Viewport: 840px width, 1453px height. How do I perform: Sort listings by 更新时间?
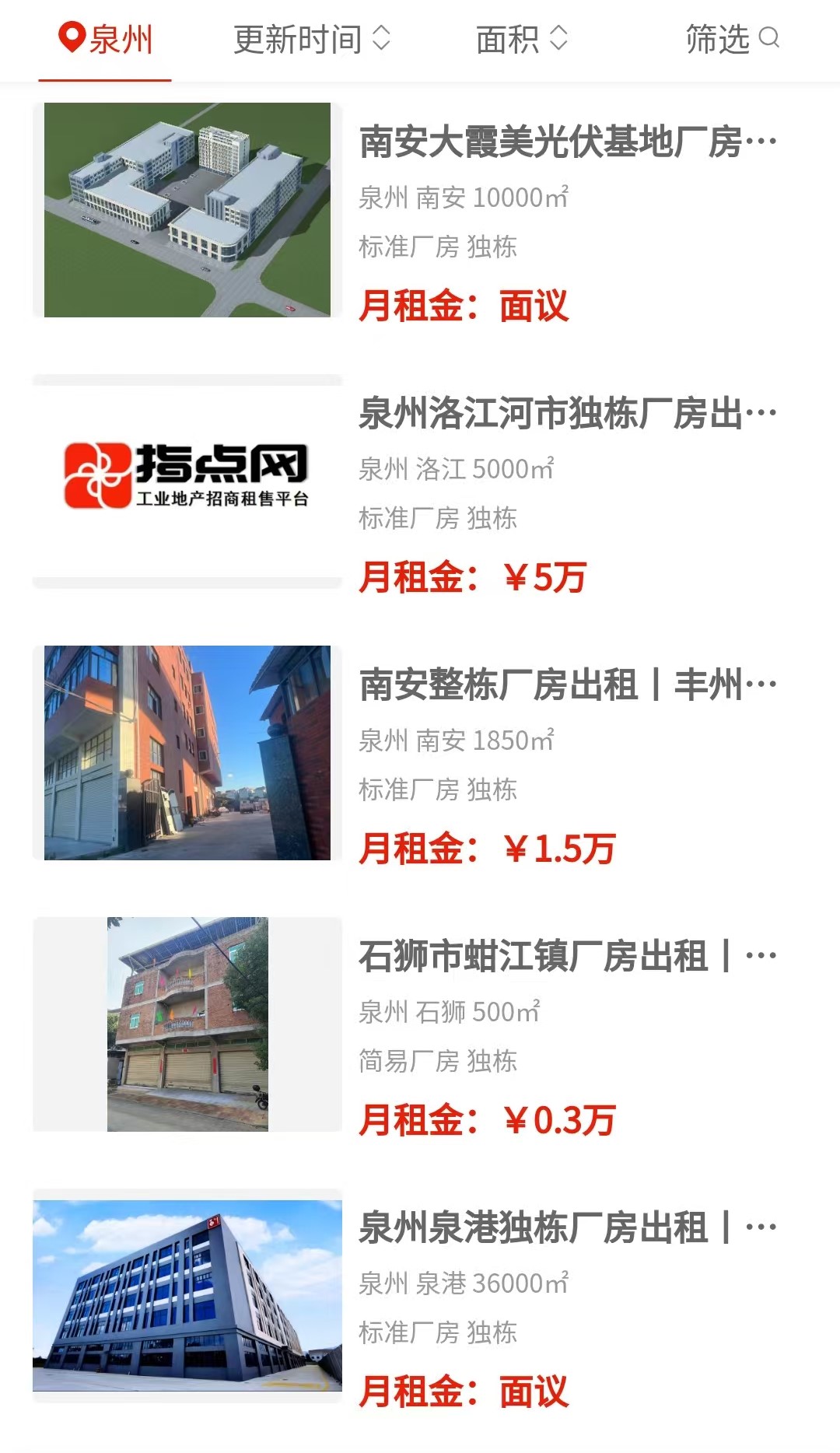tap(311, 39)
